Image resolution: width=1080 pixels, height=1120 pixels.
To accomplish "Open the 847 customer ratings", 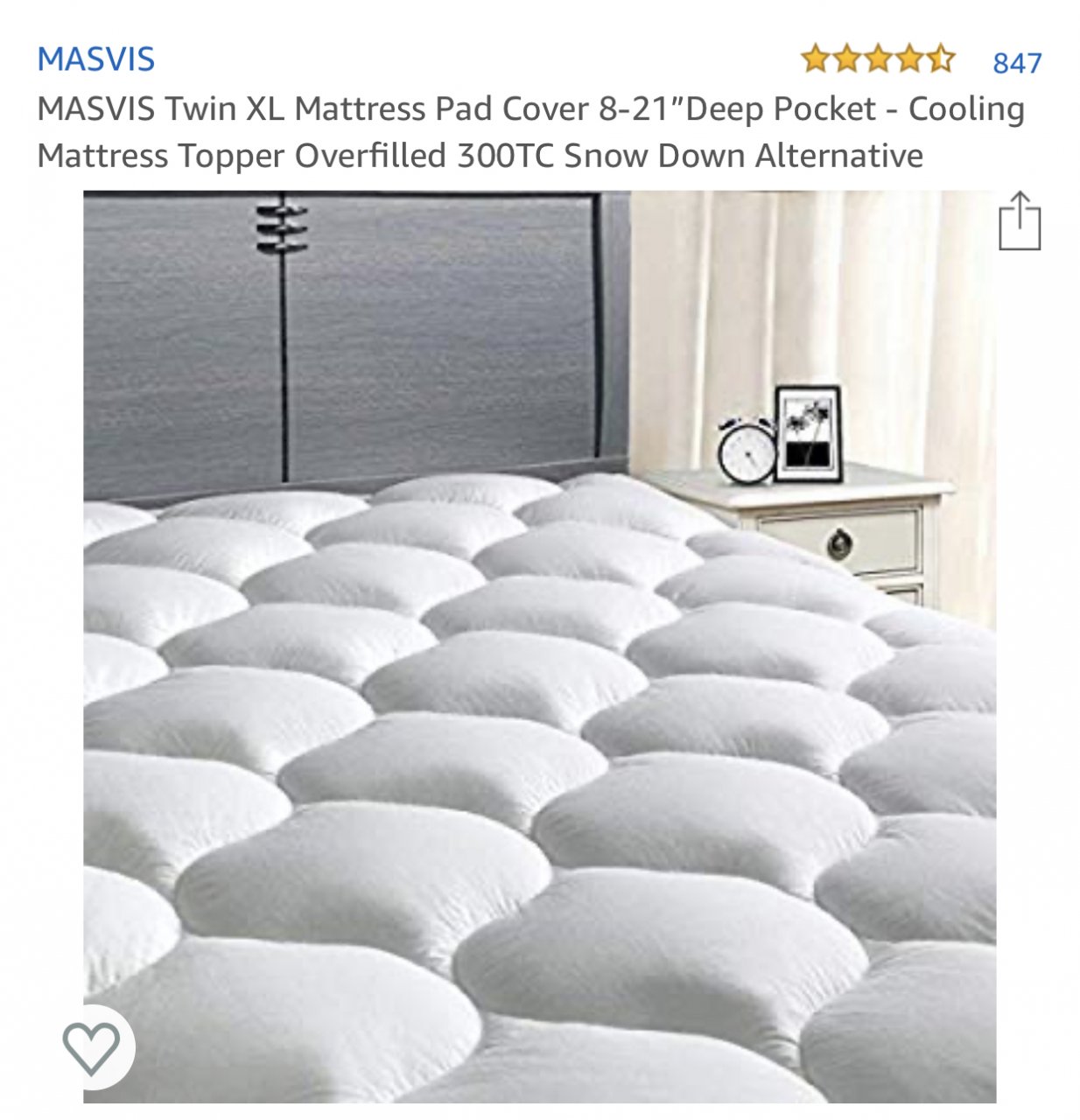I will pos(1017,63).
